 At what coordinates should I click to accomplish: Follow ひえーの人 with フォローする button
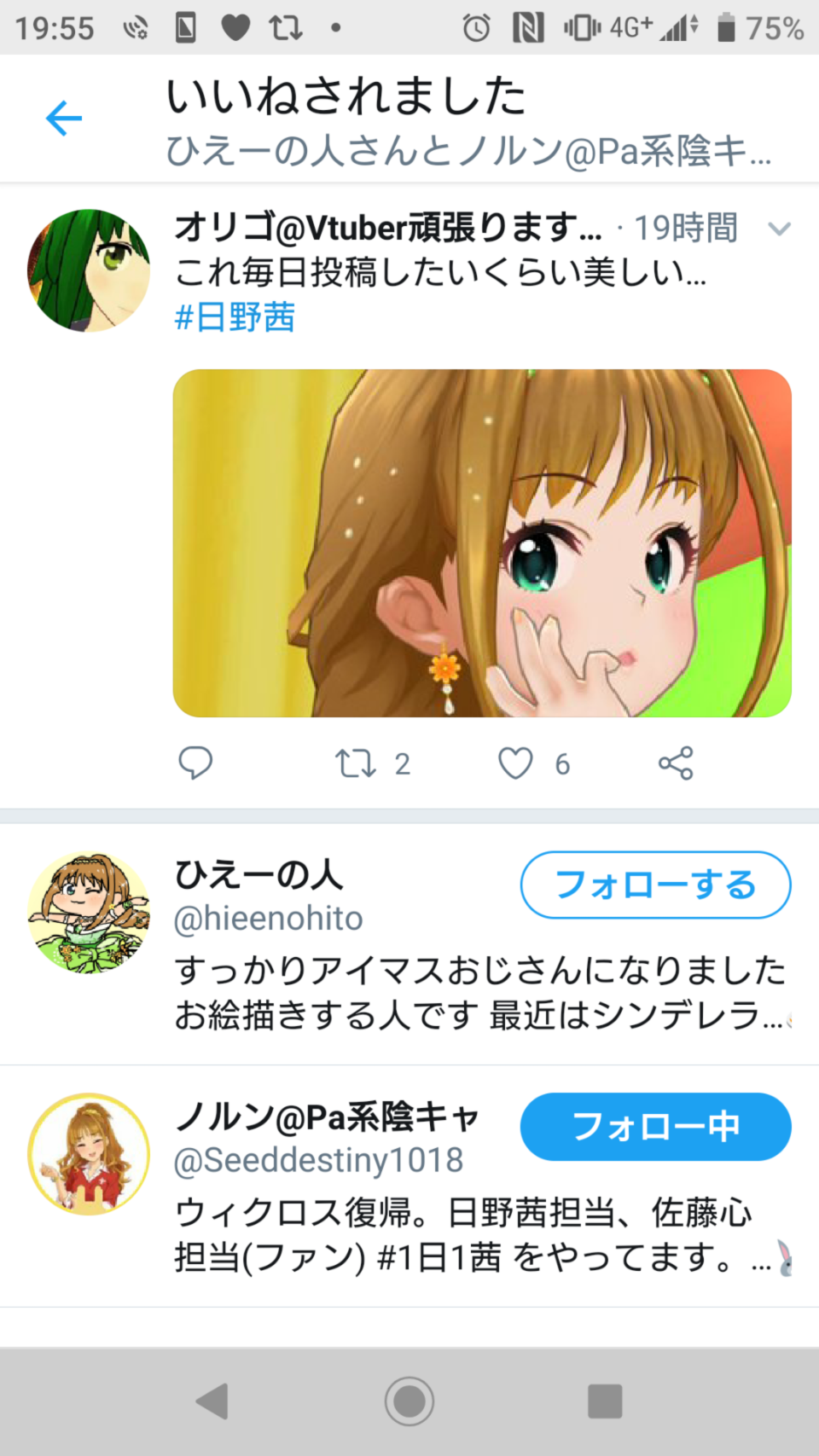(655, 885)
